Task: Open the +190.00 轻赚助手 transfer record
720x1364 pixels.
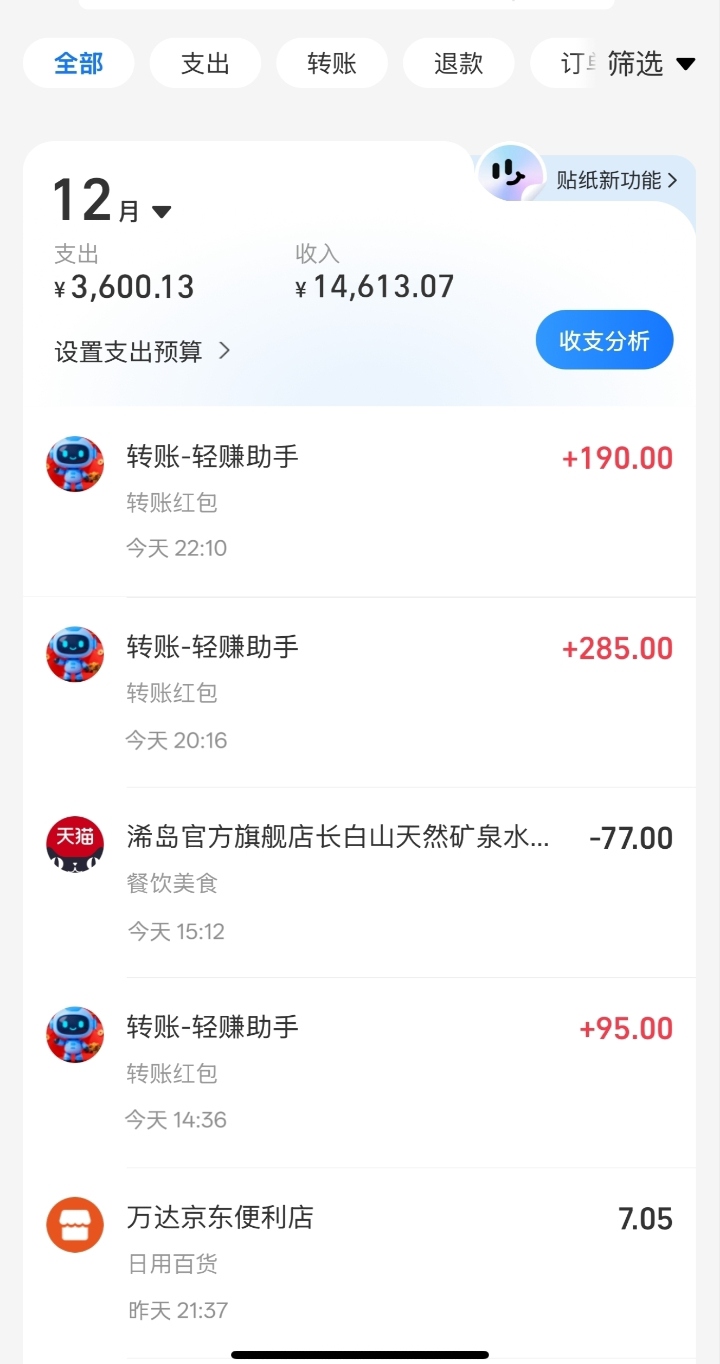Action: (360, 501)
